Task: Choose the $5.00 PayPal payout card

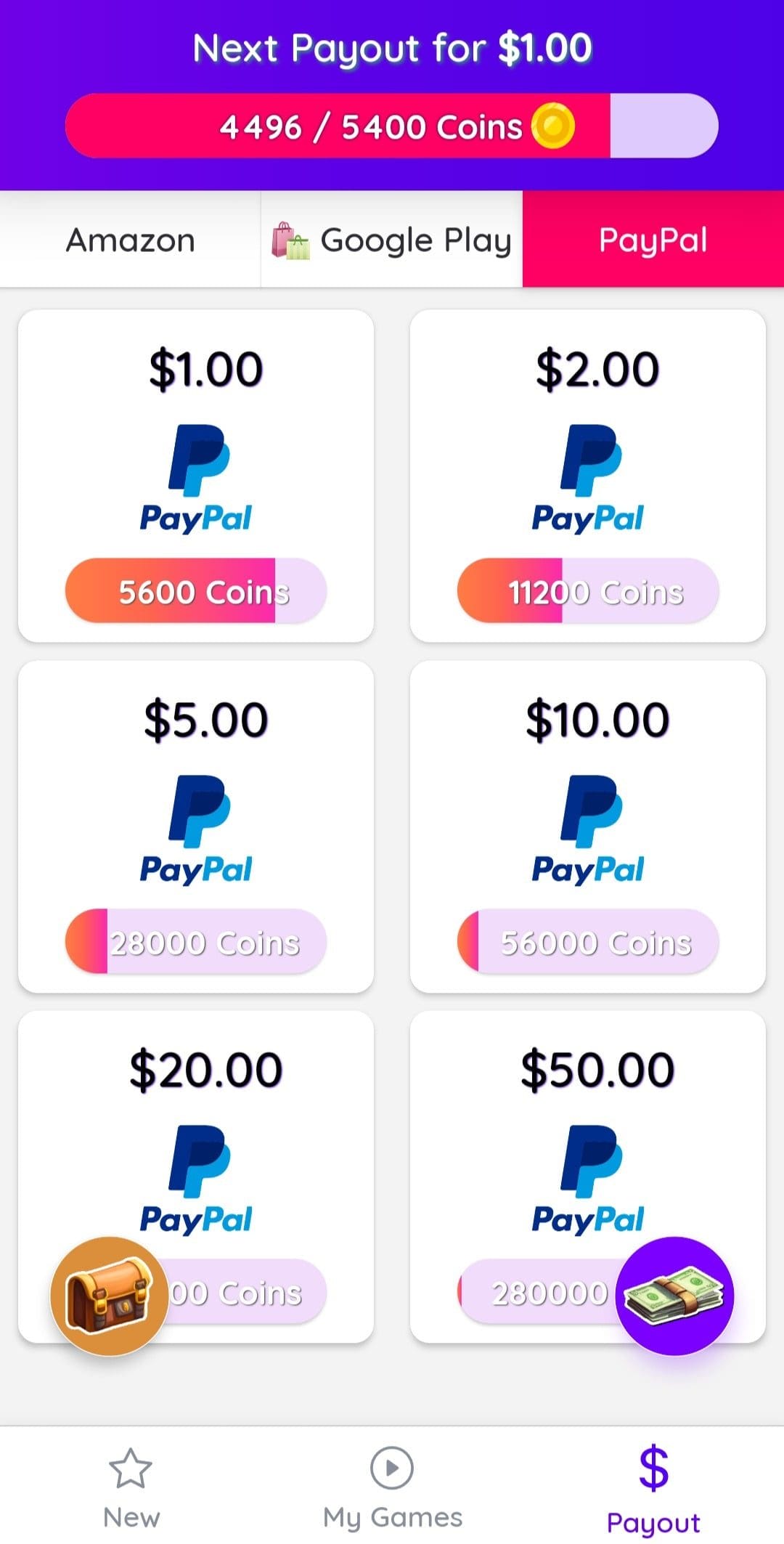Action: [x=196, y=826]
